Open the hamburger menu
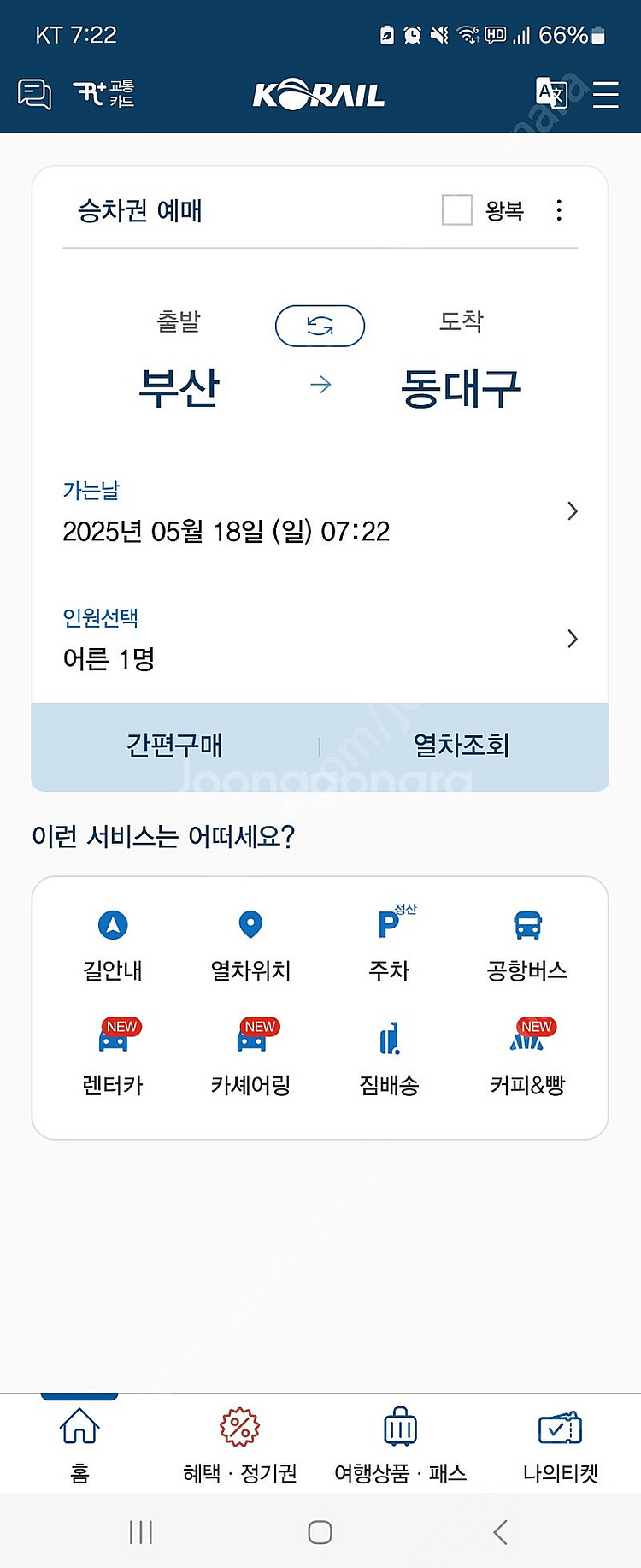The width and height of the screenshot is (641, 1568). (607, 95)
